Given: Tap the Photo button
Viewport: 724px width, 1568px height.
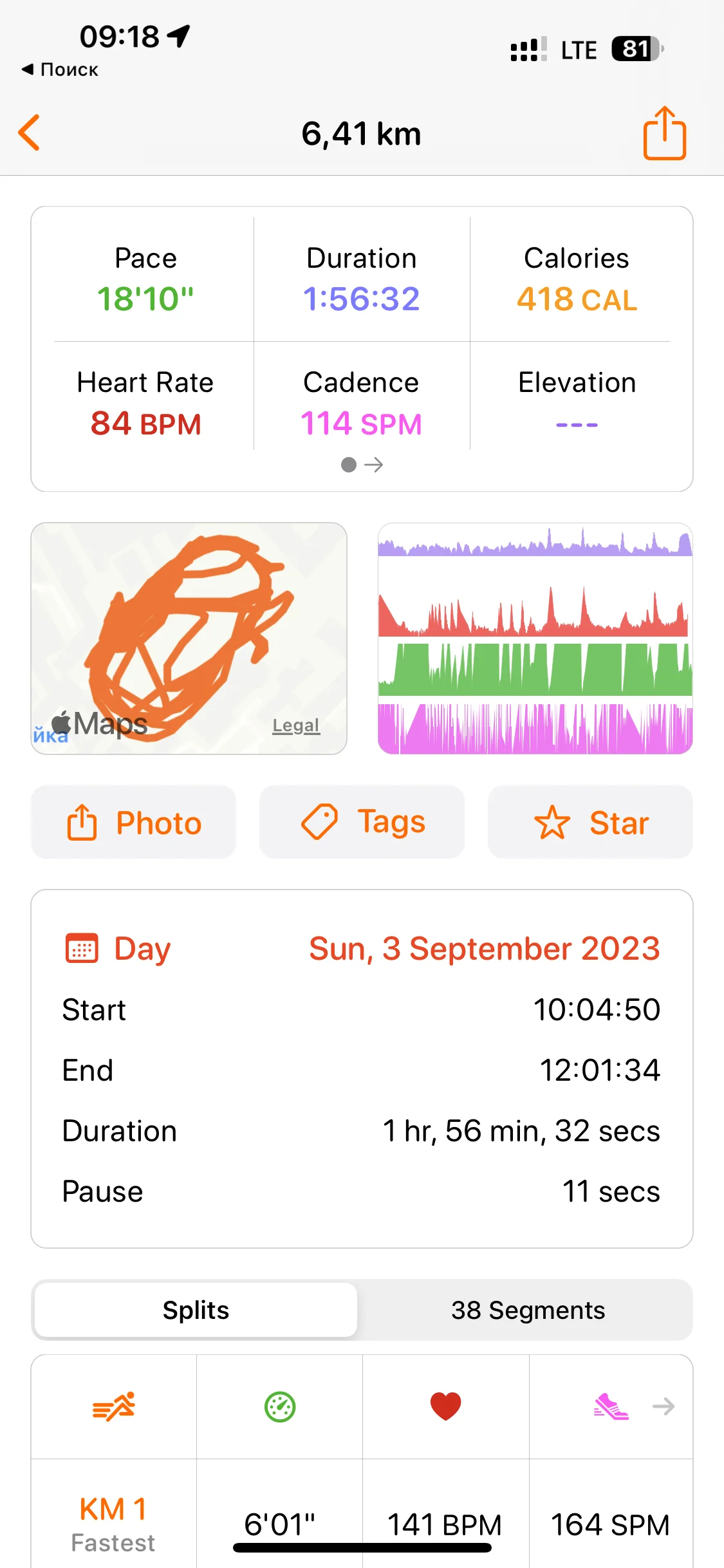Looking at the screenshot, I should click(133, 822).
